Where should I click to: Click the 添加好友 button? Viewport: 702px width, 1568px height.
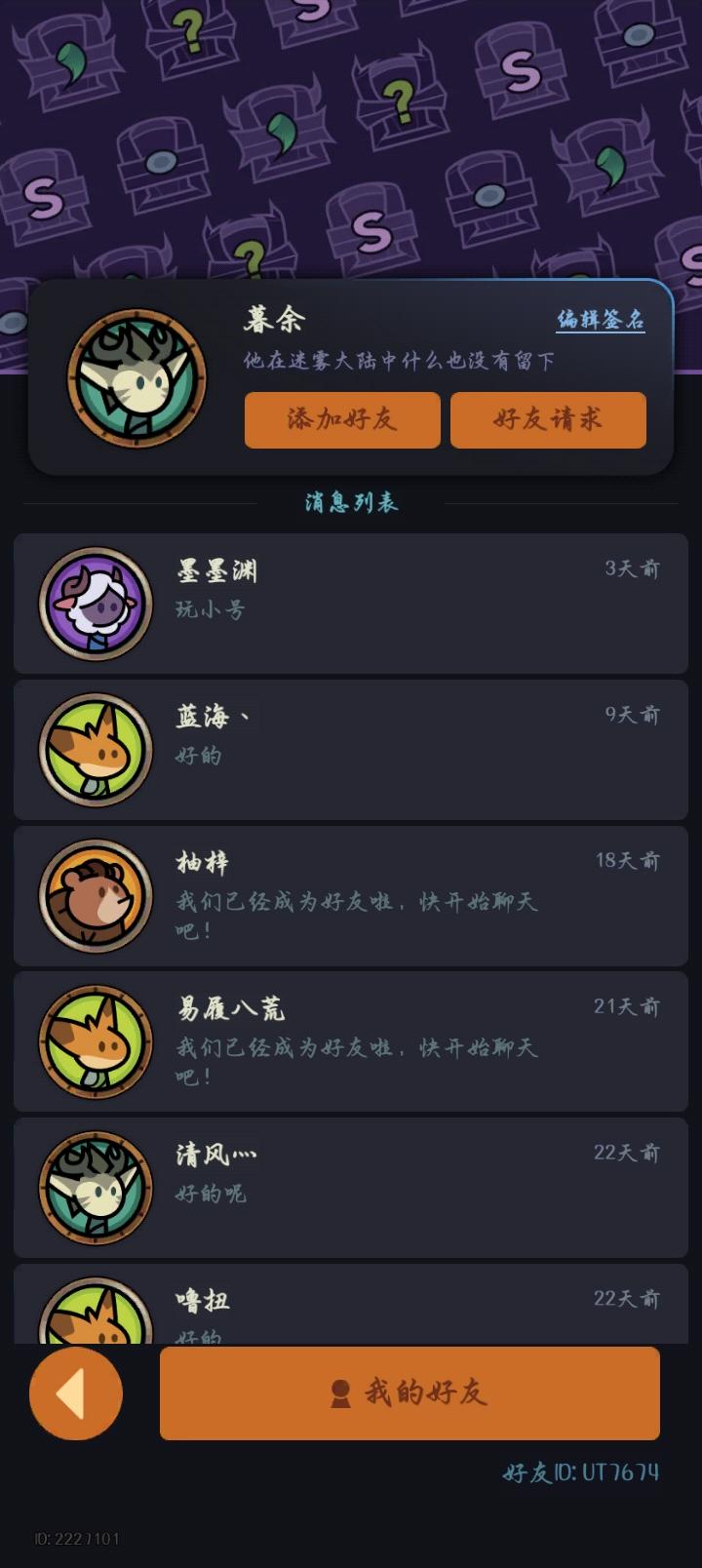coord(342,420)
